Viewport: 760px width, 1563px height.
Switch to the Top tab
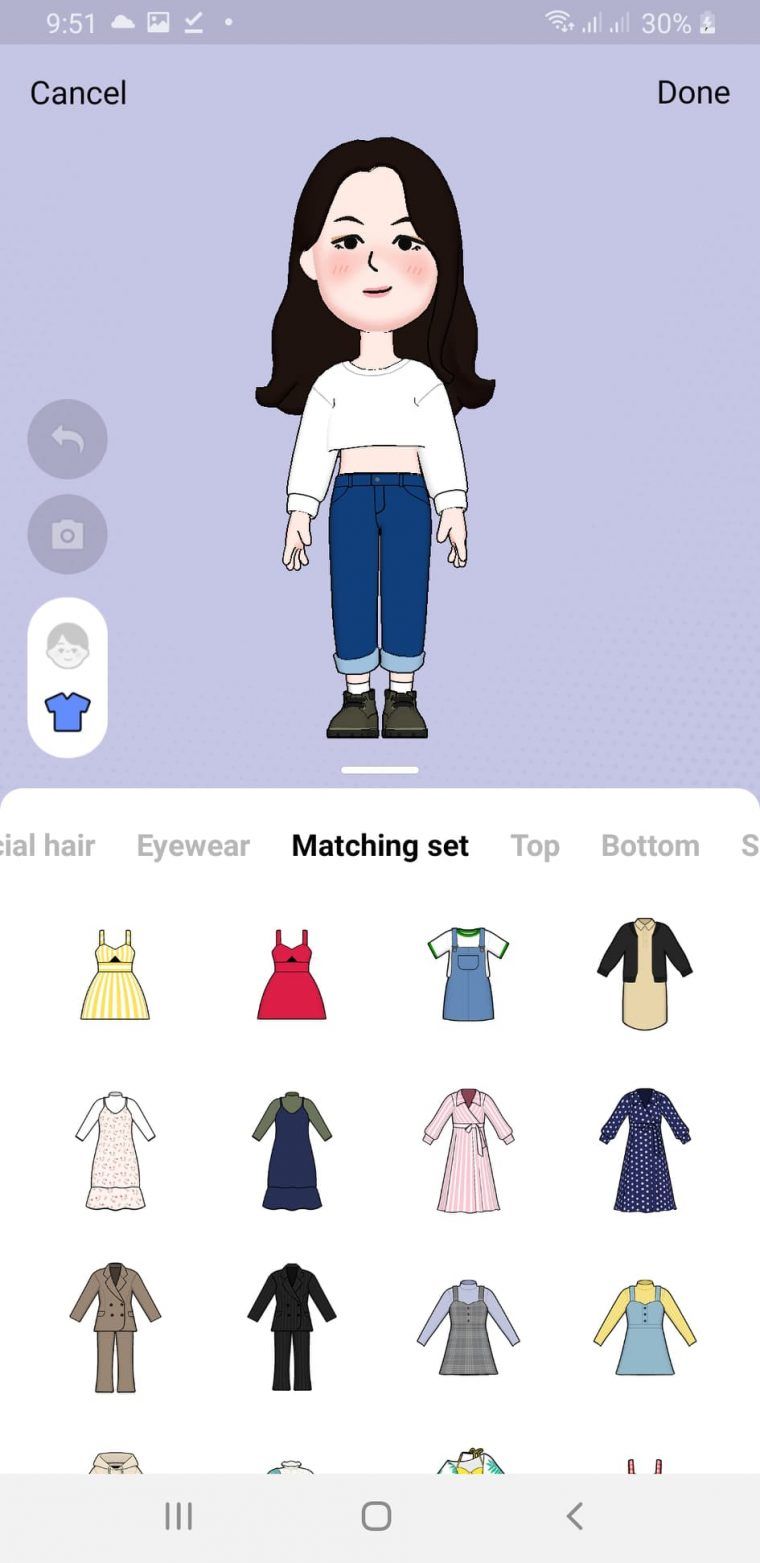pos(535,845)
